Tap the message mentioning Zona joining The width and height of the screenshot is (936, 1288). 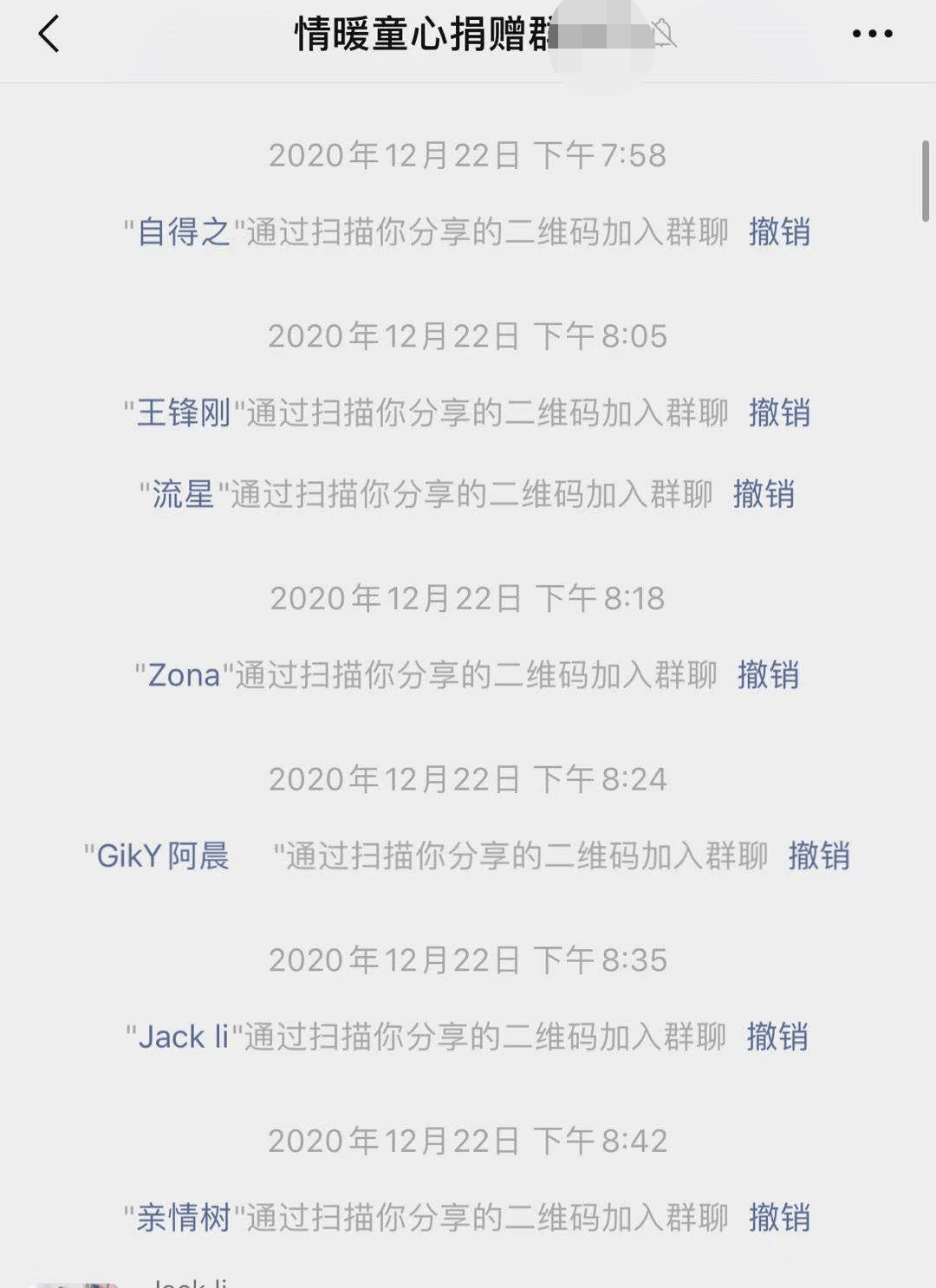(x=425, y=677)
